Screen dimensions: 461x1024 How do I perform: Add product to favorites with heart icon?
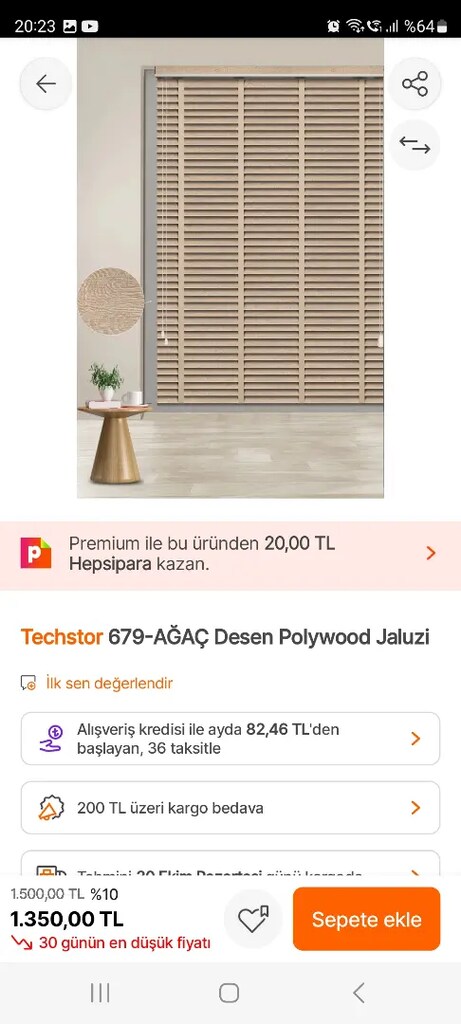click(253, 919)
